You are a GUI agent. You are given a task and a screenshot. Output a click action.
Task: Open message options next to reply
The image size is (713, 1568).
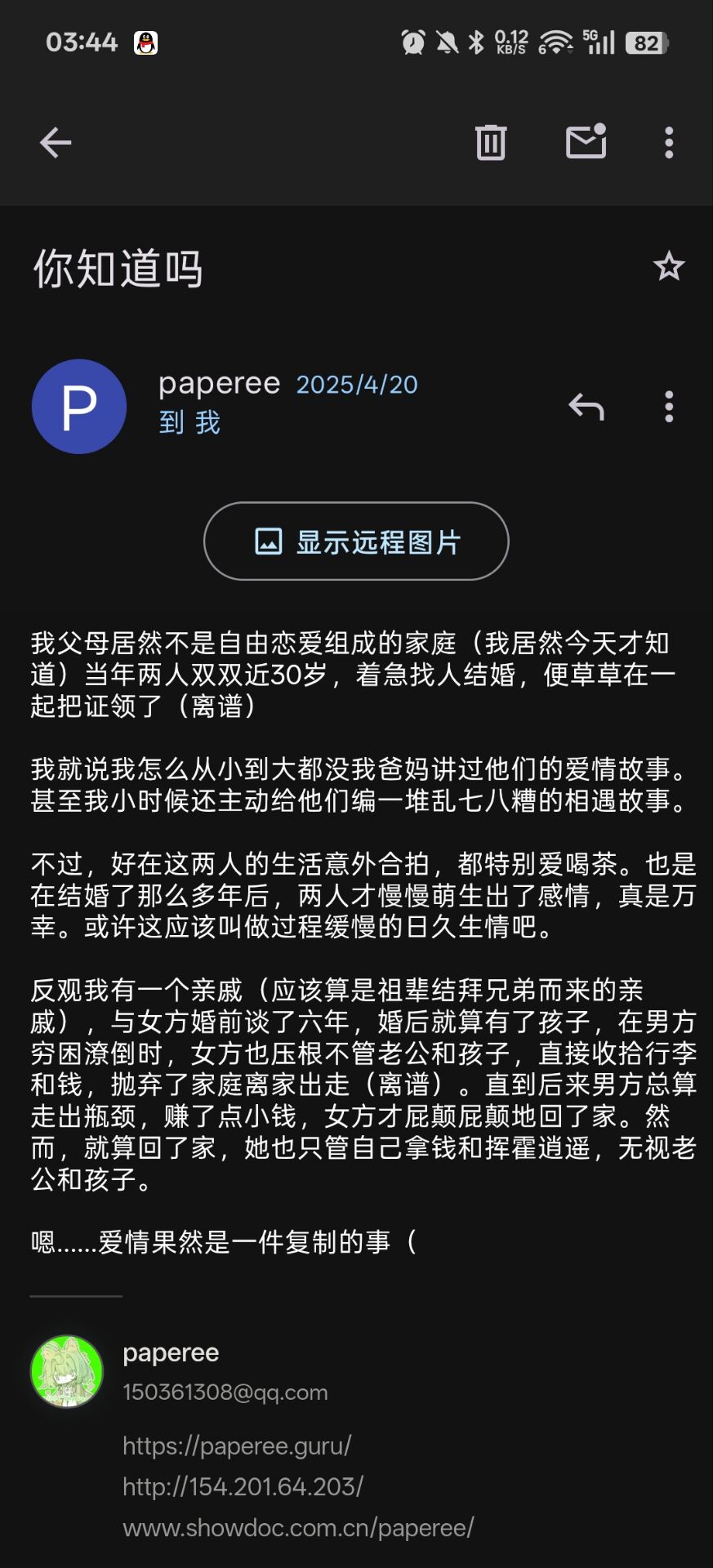(669, 406)
